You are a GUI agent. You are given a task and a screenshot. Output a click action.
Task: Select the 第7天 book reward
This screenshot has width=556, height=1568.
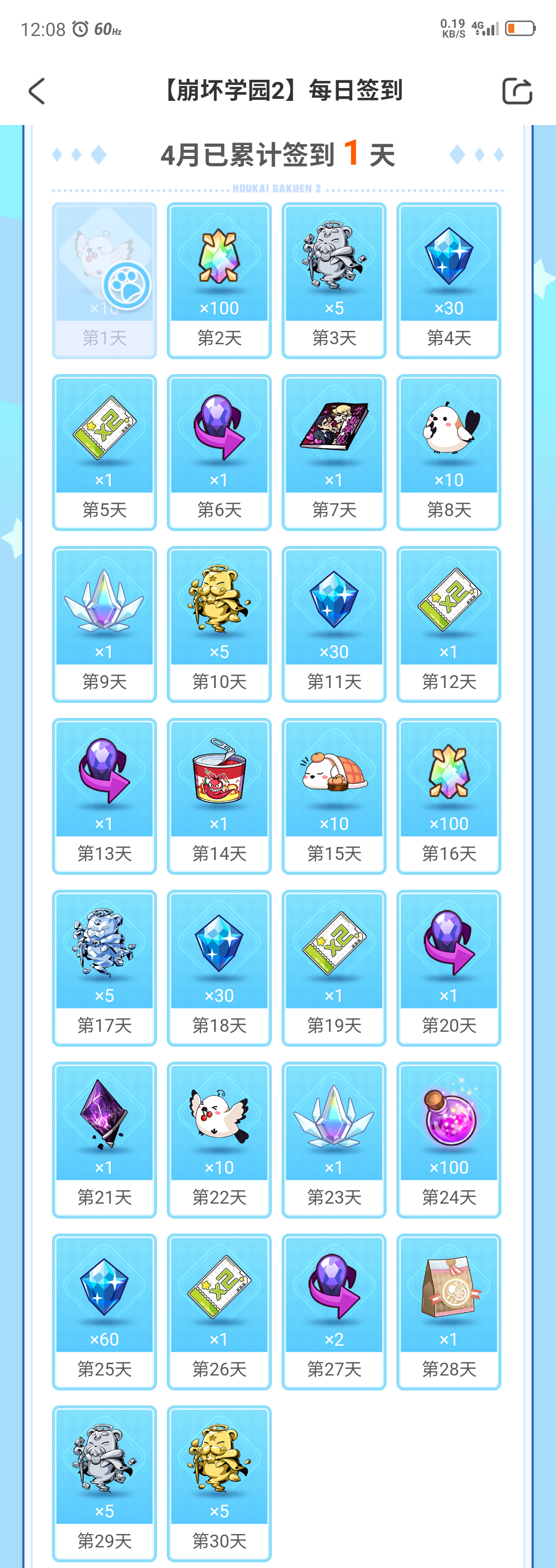[x=334, y=452]
